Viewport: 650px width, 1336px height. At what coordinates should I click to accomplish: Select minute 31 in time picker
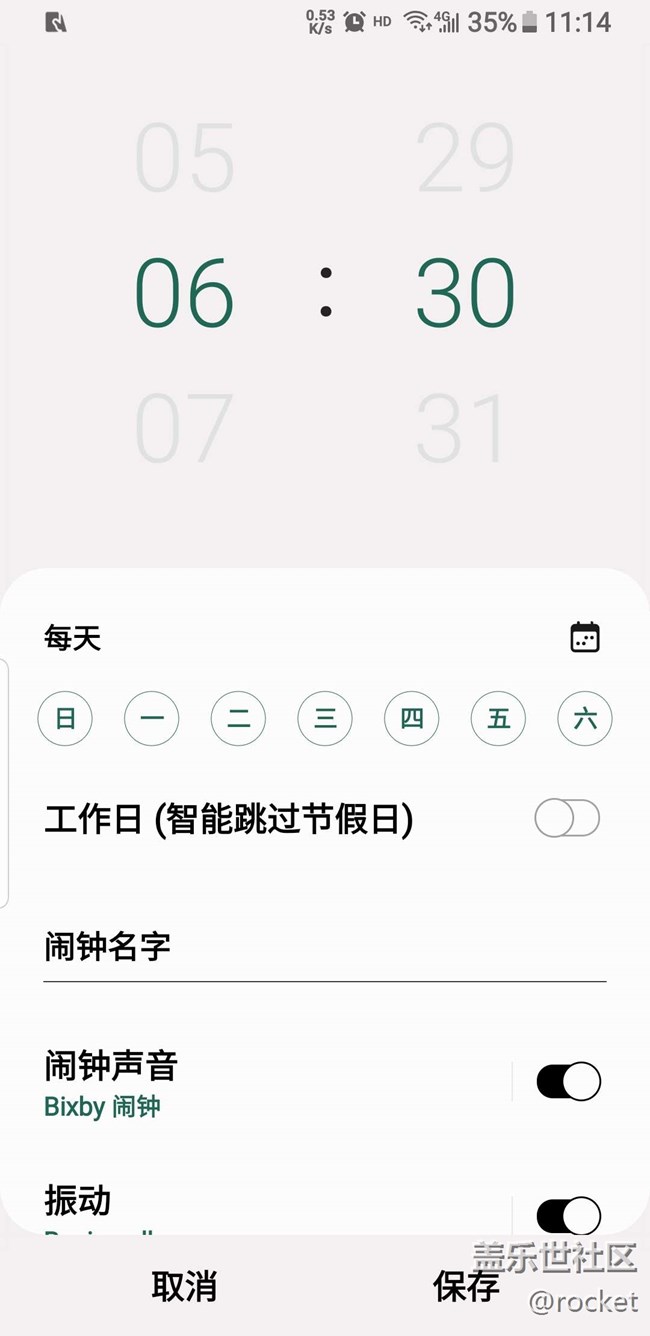(x=465, y=428)
